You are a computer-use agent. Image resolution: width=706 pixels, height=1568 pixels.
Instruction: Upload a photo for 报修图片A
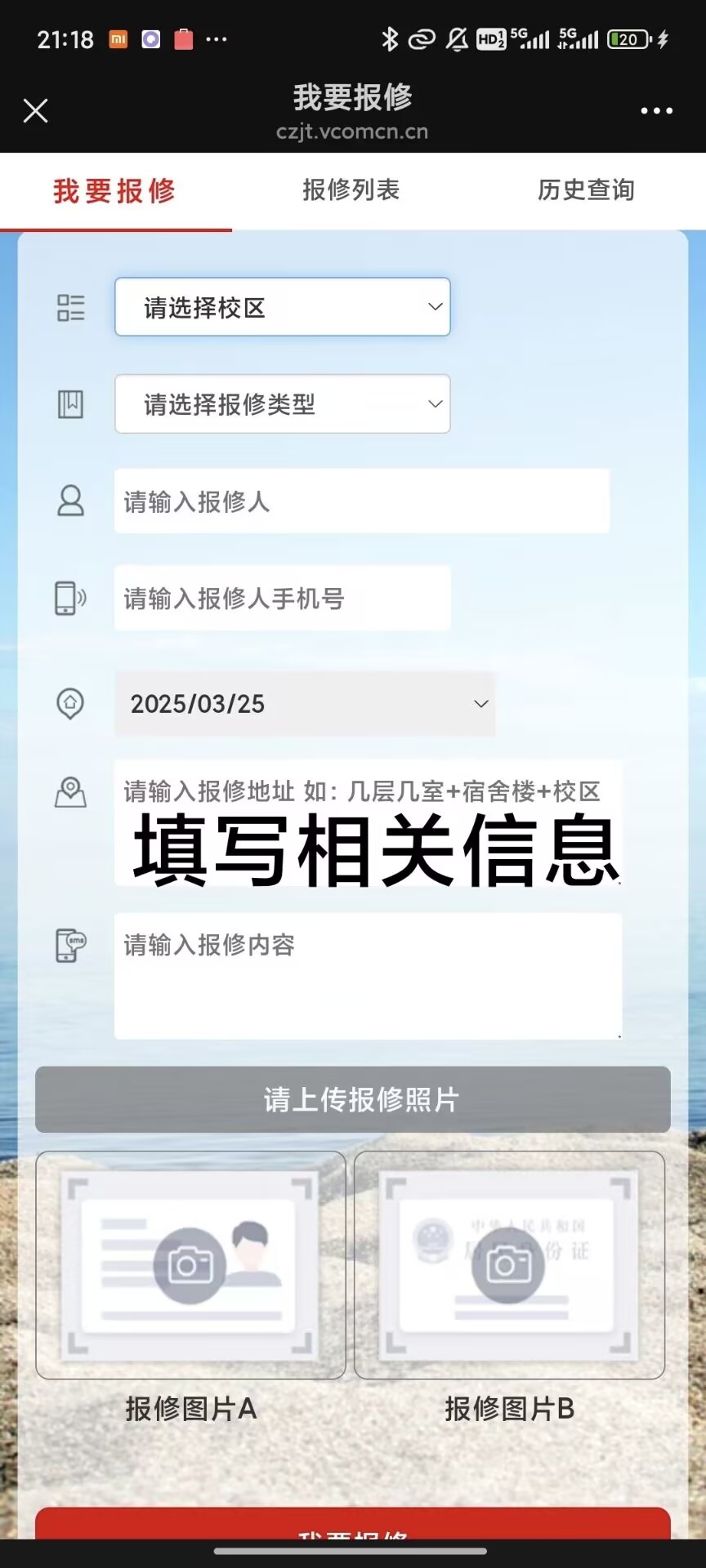click(190, 1265)
